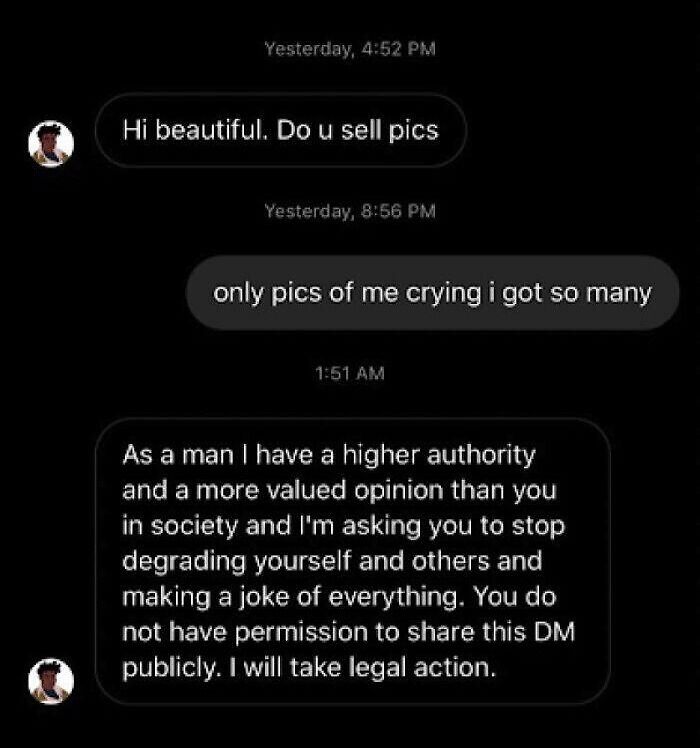Tap the avatar beside the legal action message
The image size is (700, 748).
[x=49, y=681]
